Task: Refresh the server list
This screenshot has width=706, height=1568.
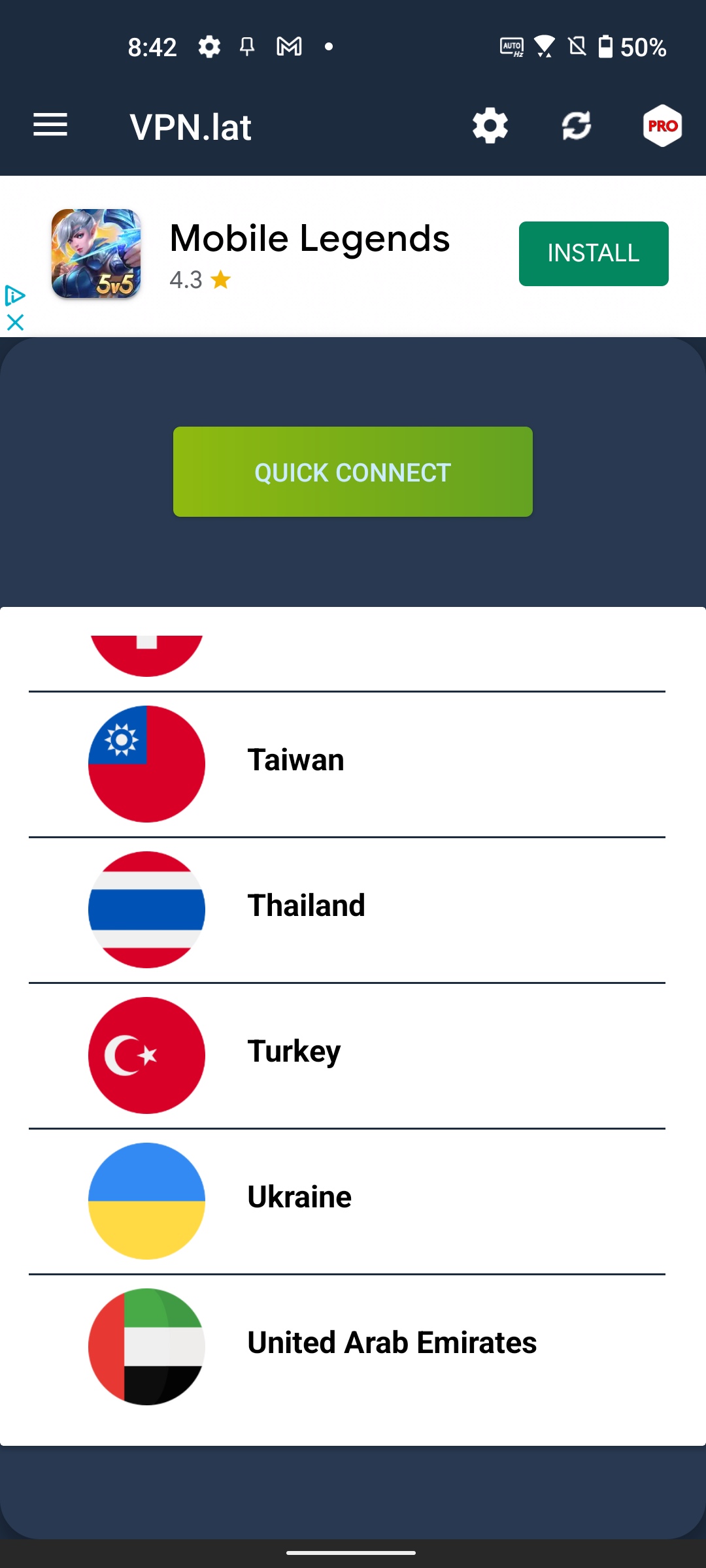Action: (577, 125)
